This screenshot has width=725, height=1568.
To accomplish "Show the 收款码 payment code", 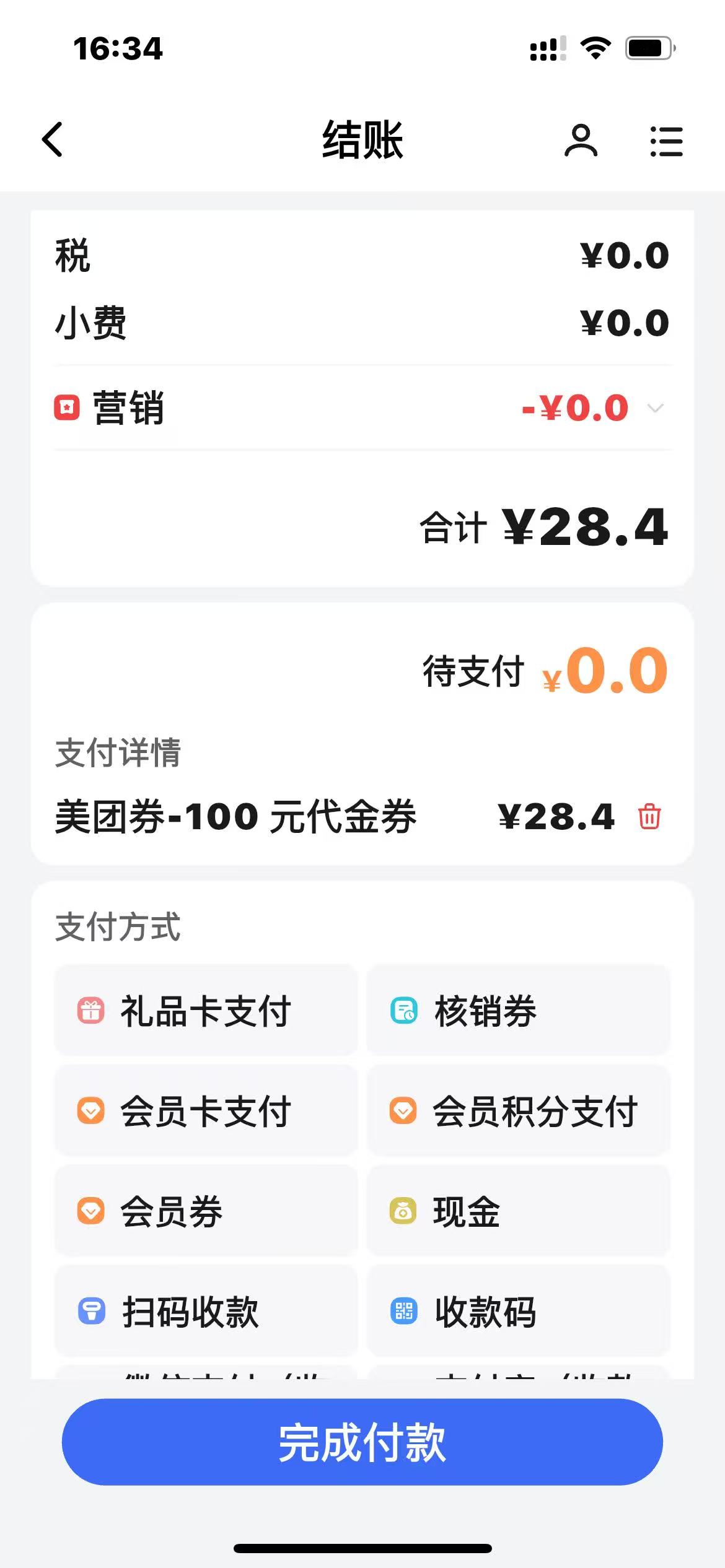I will click(x=518, y=1311).
